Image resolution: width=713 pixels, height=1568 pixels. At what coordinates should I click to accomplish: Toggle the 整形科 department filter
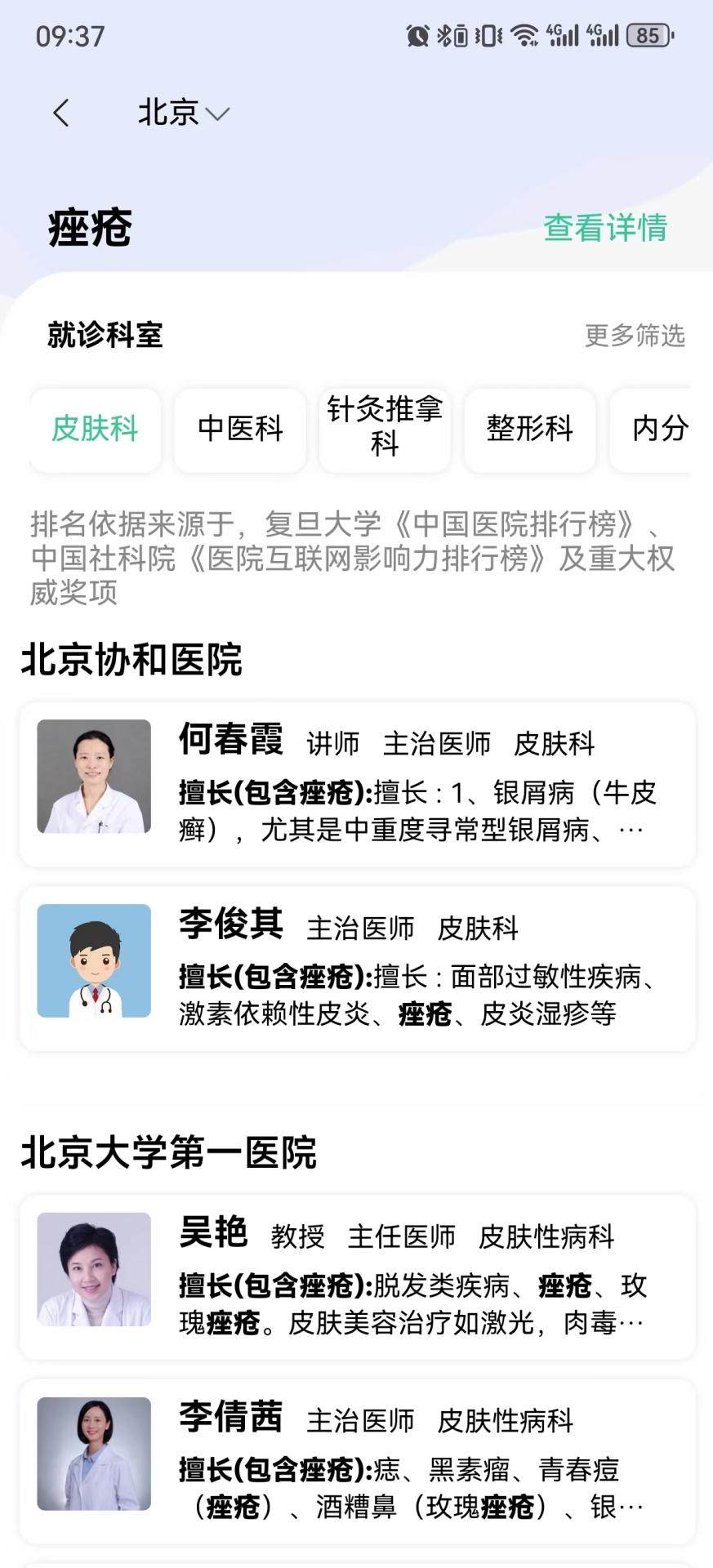pos(528,430)
